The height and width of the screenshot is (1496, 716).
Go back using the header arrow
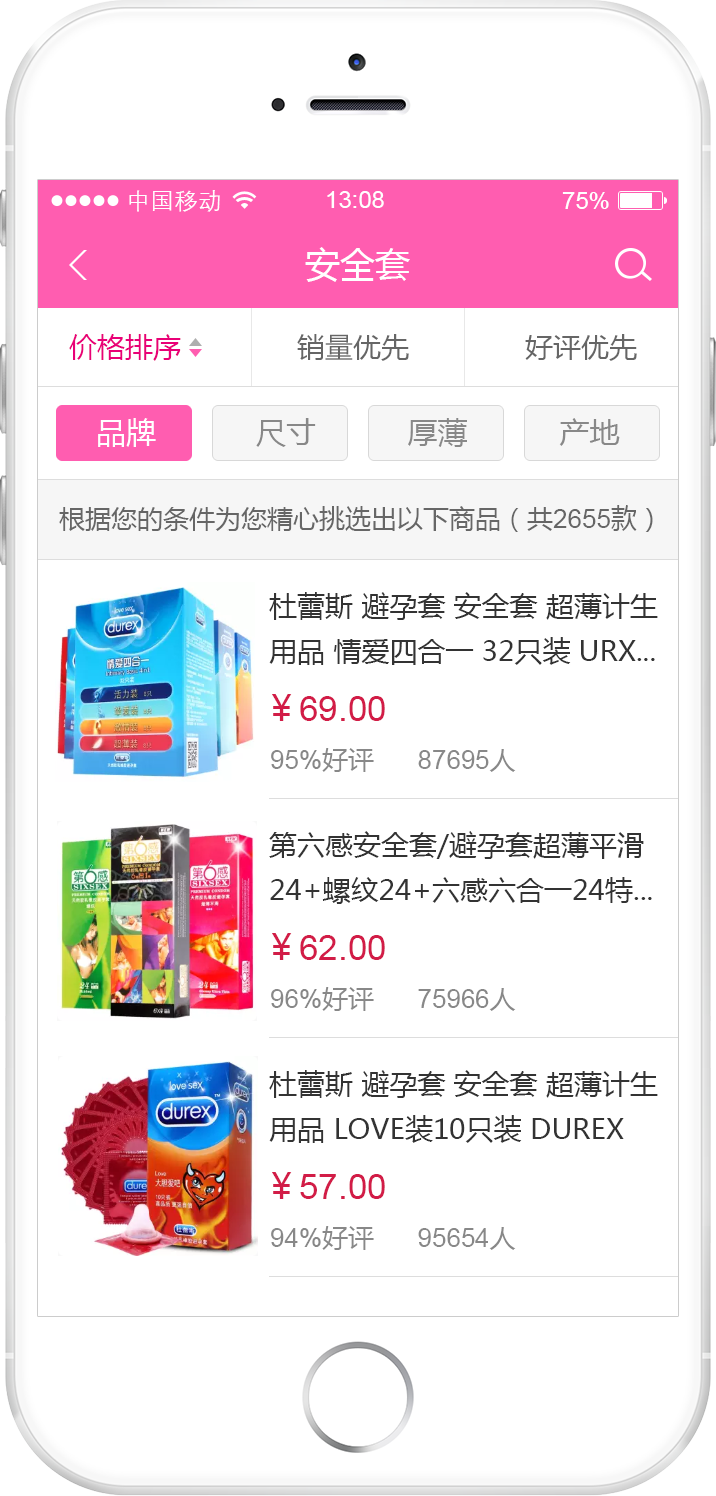coord(78,265)
